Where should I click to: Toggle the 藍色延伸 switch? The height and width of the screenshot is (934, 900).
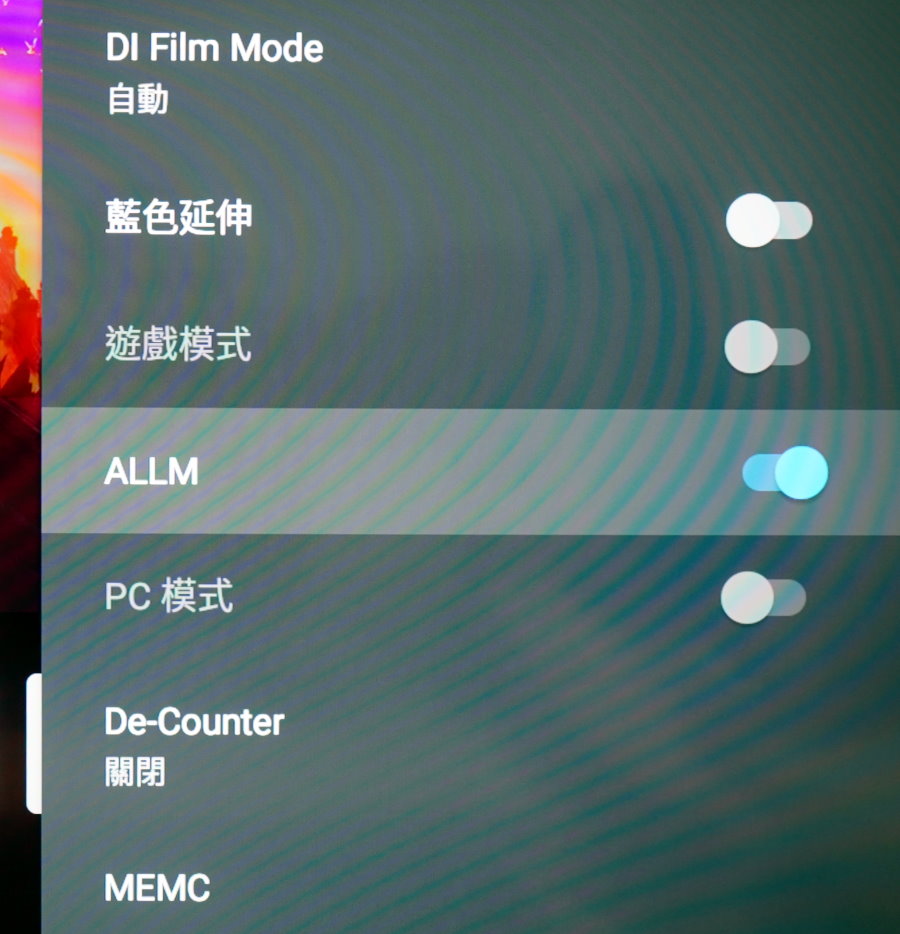(768, 221)
